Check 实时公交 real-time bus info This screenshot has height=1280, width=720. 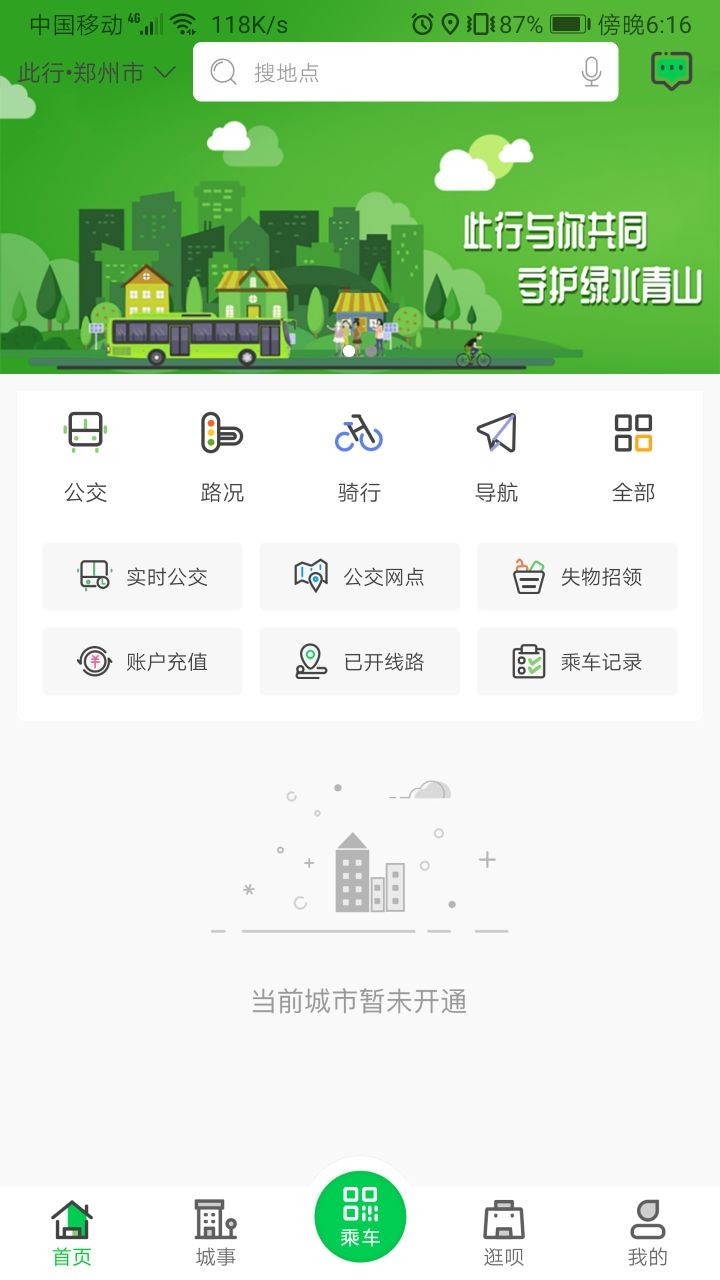click(141, 576)
